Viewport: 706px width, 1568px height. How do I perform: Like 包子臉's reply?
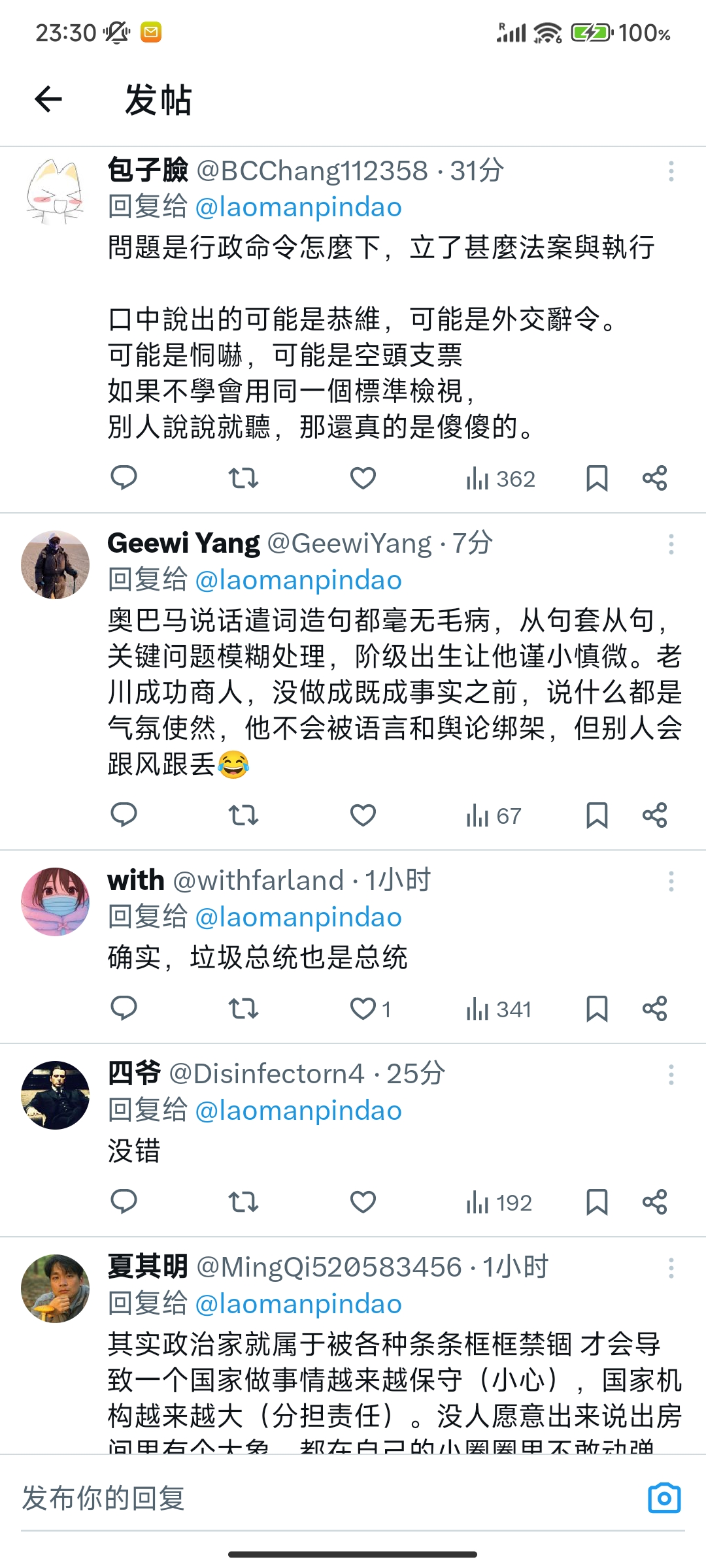pos(363,478)
